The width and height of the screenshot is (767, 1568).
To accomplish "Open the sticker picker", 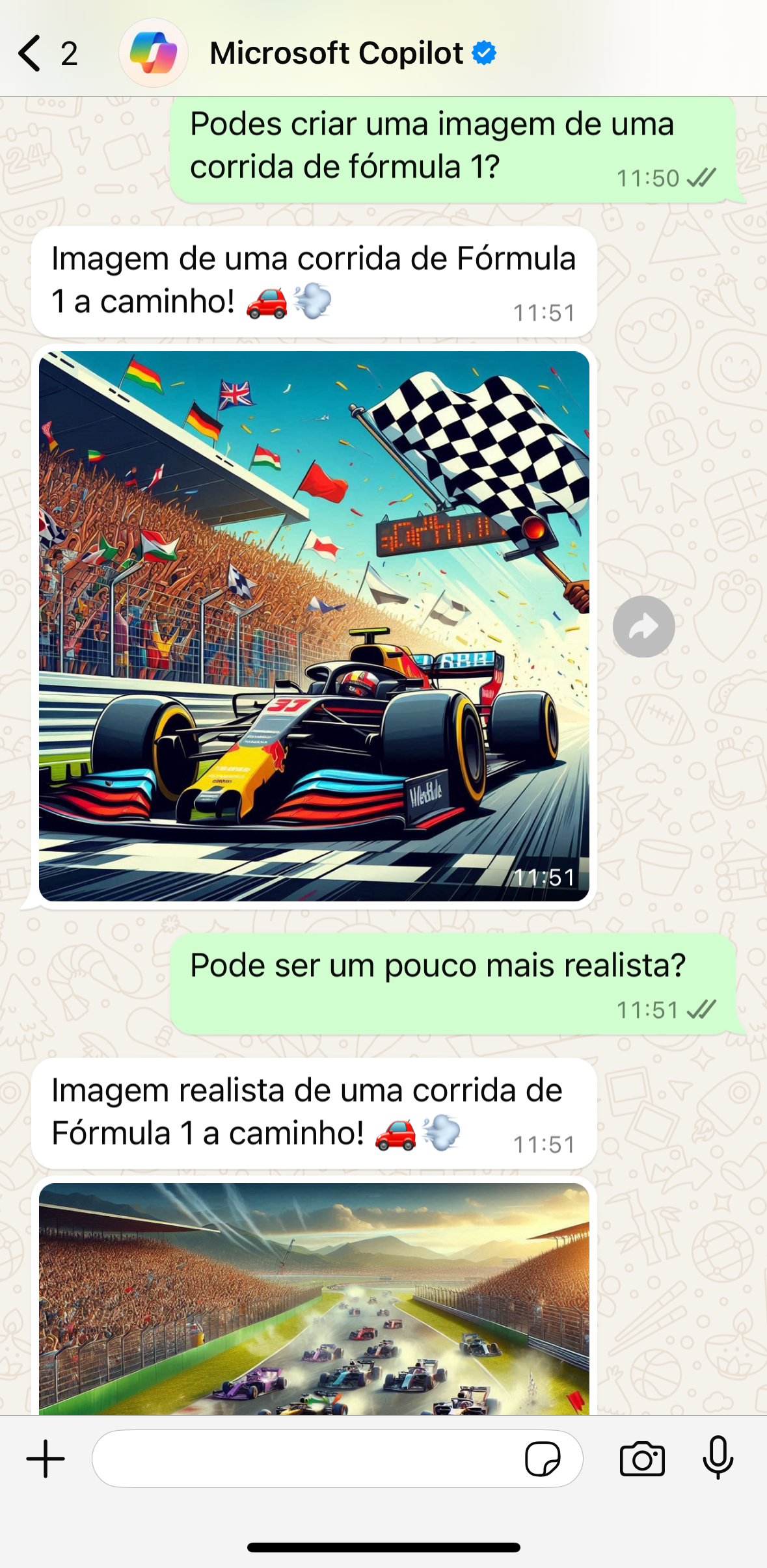I will 543,1459.
